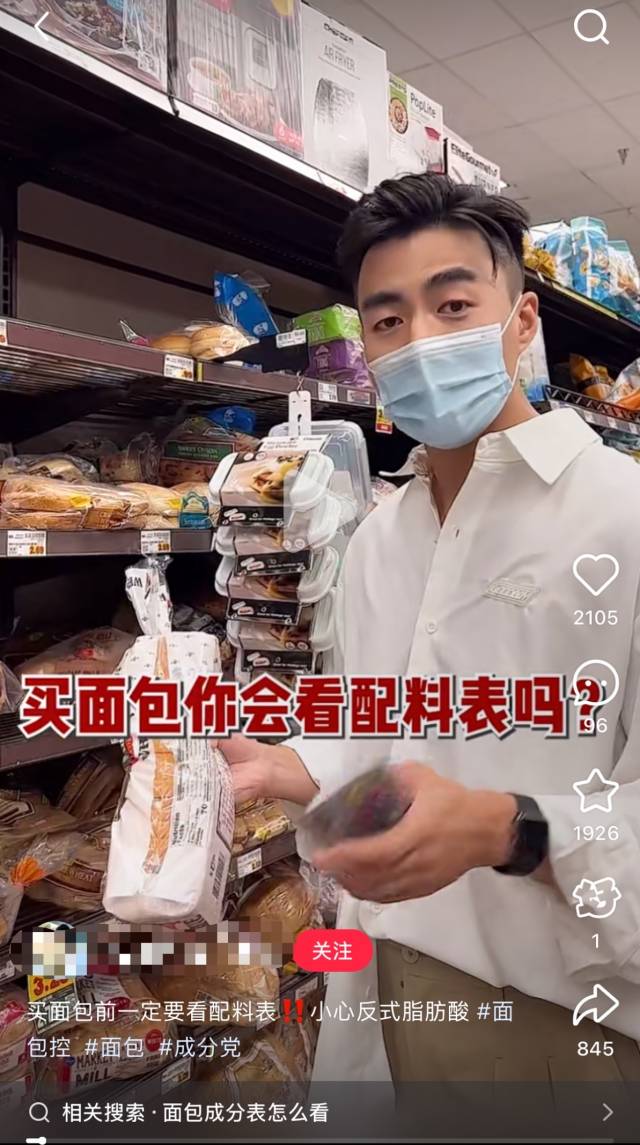Open search via the magnifier icon
The image size is (640, 1145).
(x=591, y=27)
